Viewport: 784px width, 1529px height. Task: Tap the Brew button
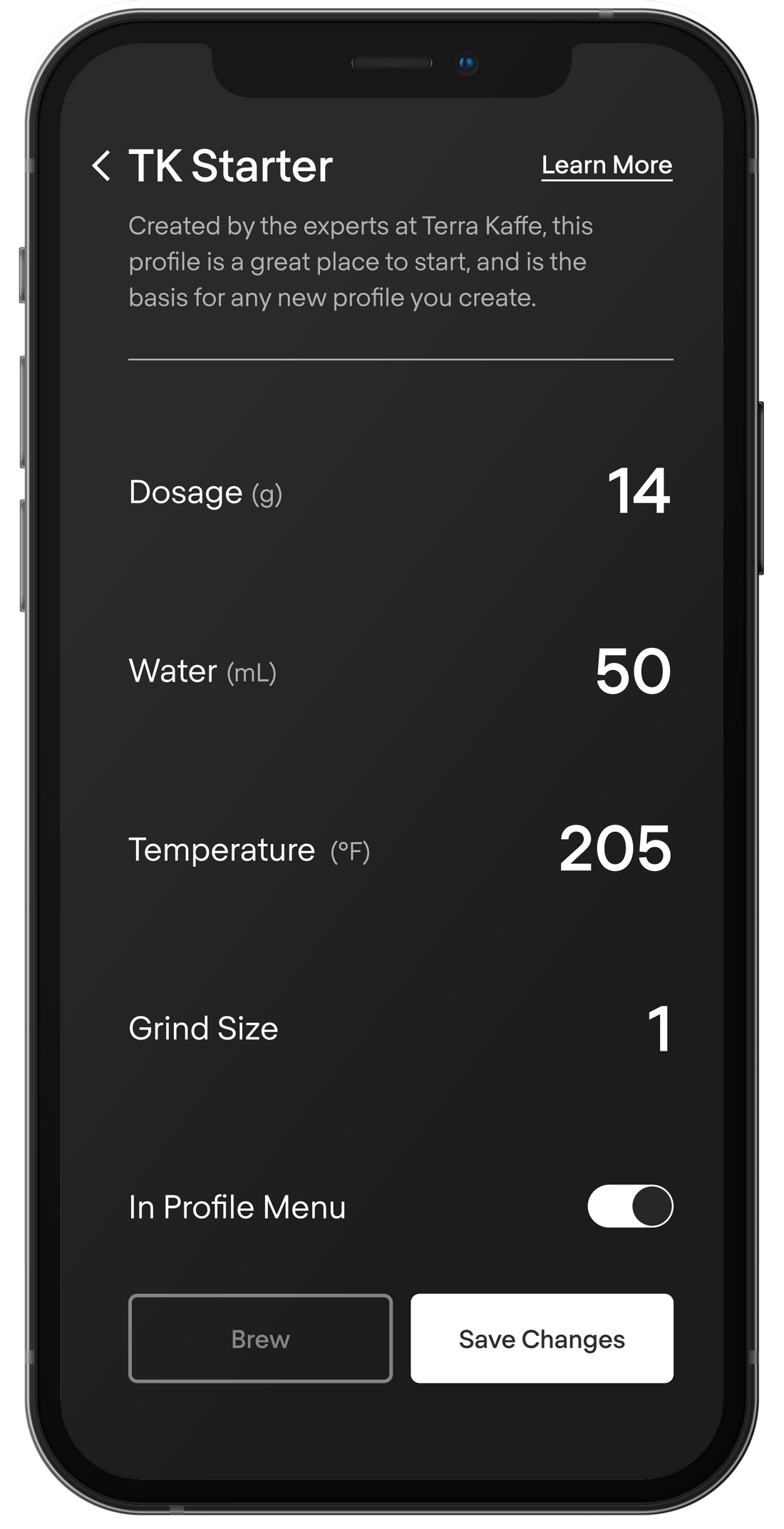click(260, 1339)
